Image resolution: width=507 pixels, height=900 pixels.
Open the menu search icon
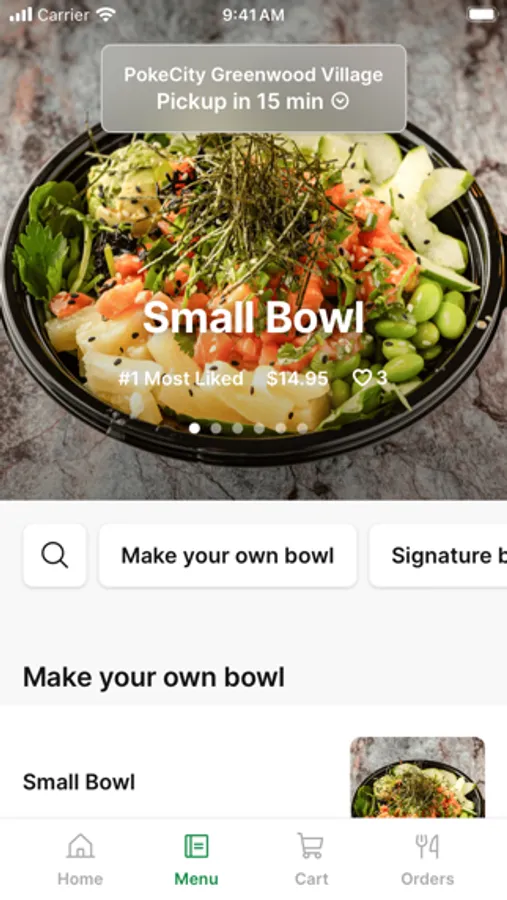point(55,556)
